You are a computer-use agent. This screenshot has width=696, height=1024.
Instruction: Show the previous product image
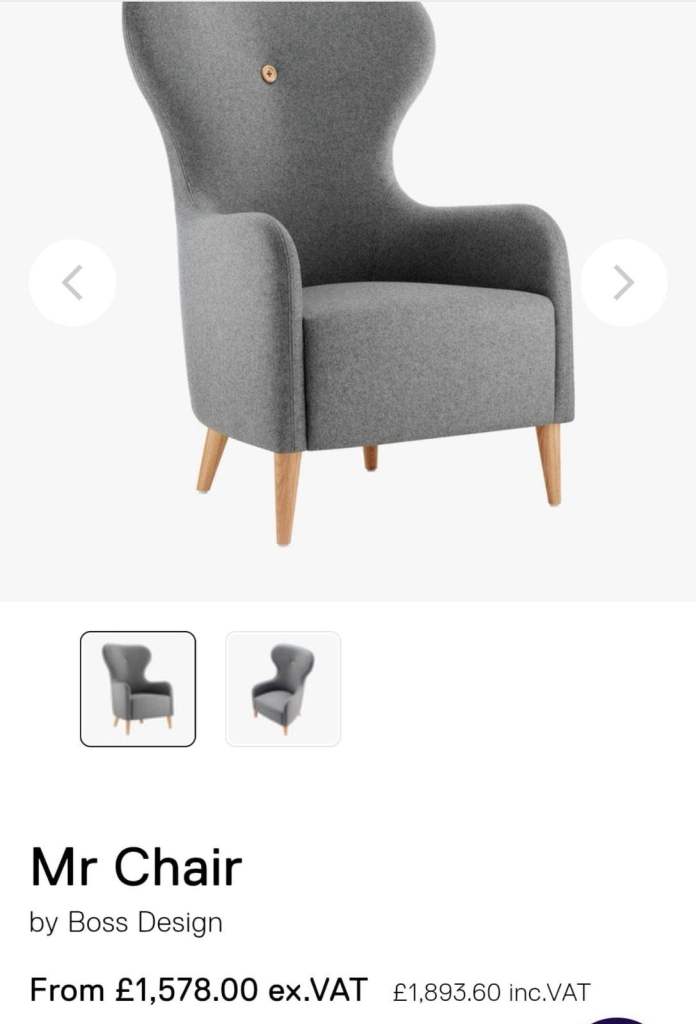click(x=72, y=283)
